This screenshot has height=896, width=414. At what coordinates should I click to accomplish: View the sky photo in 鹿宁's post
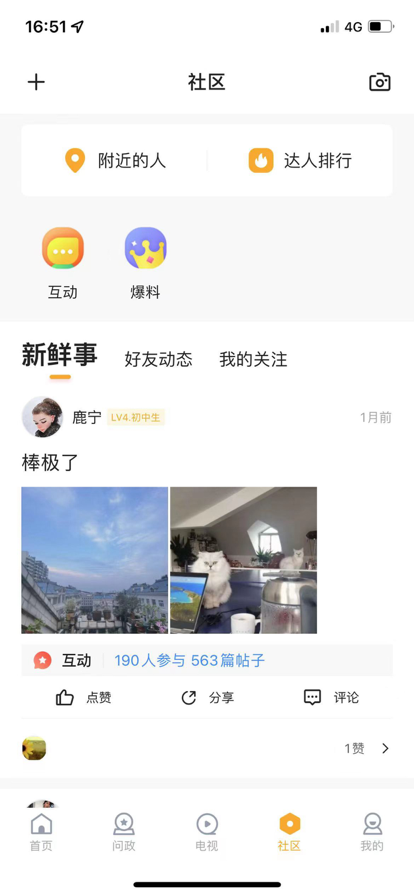[95, 560]
